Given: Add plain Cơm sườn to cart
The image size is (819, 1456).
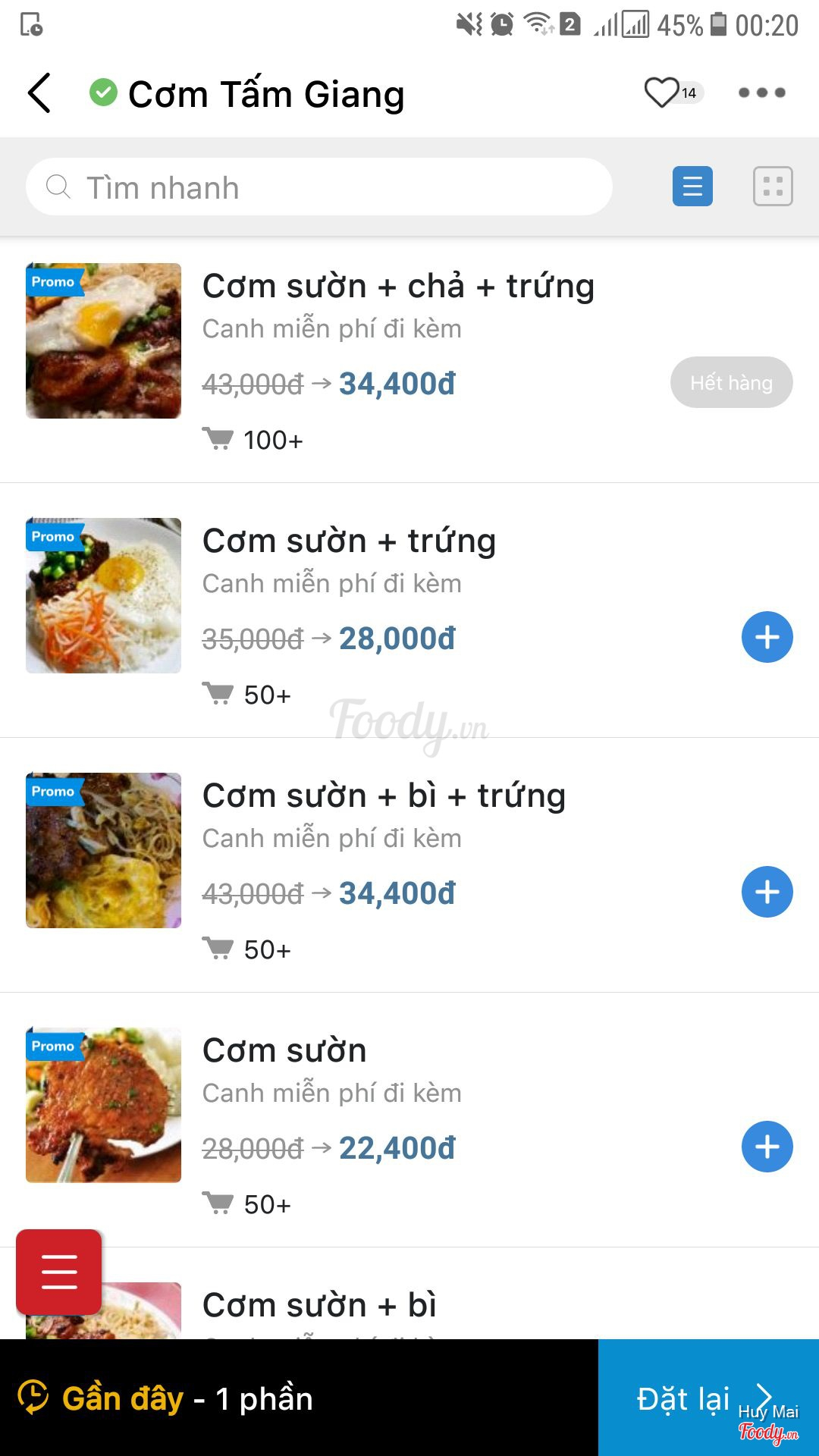Looking at the screenshot, I should click(x=767, y=1147).
